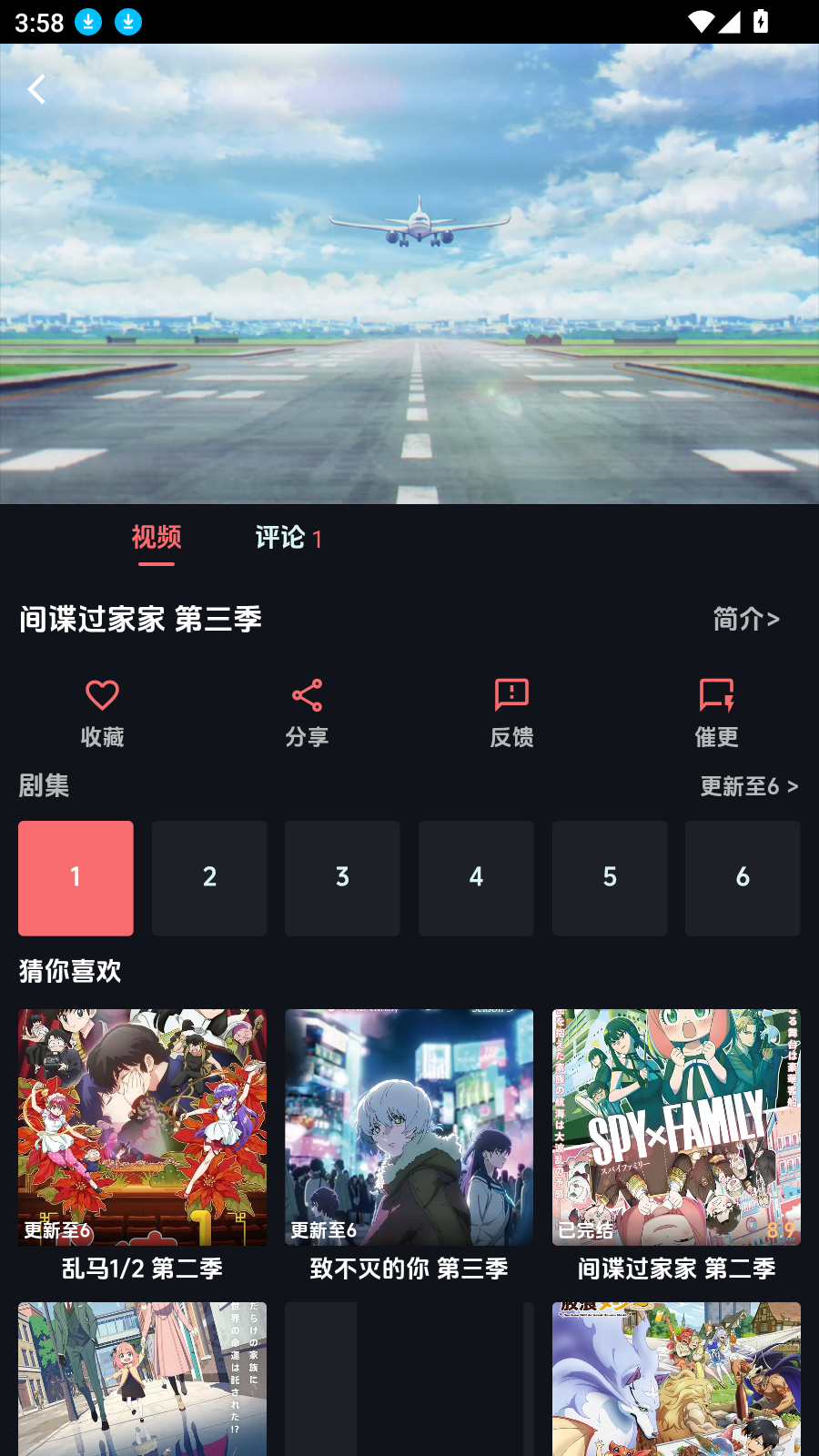Tap the back arrow on the video banner
The image size is (819, 1456).
tap(36, 88)
